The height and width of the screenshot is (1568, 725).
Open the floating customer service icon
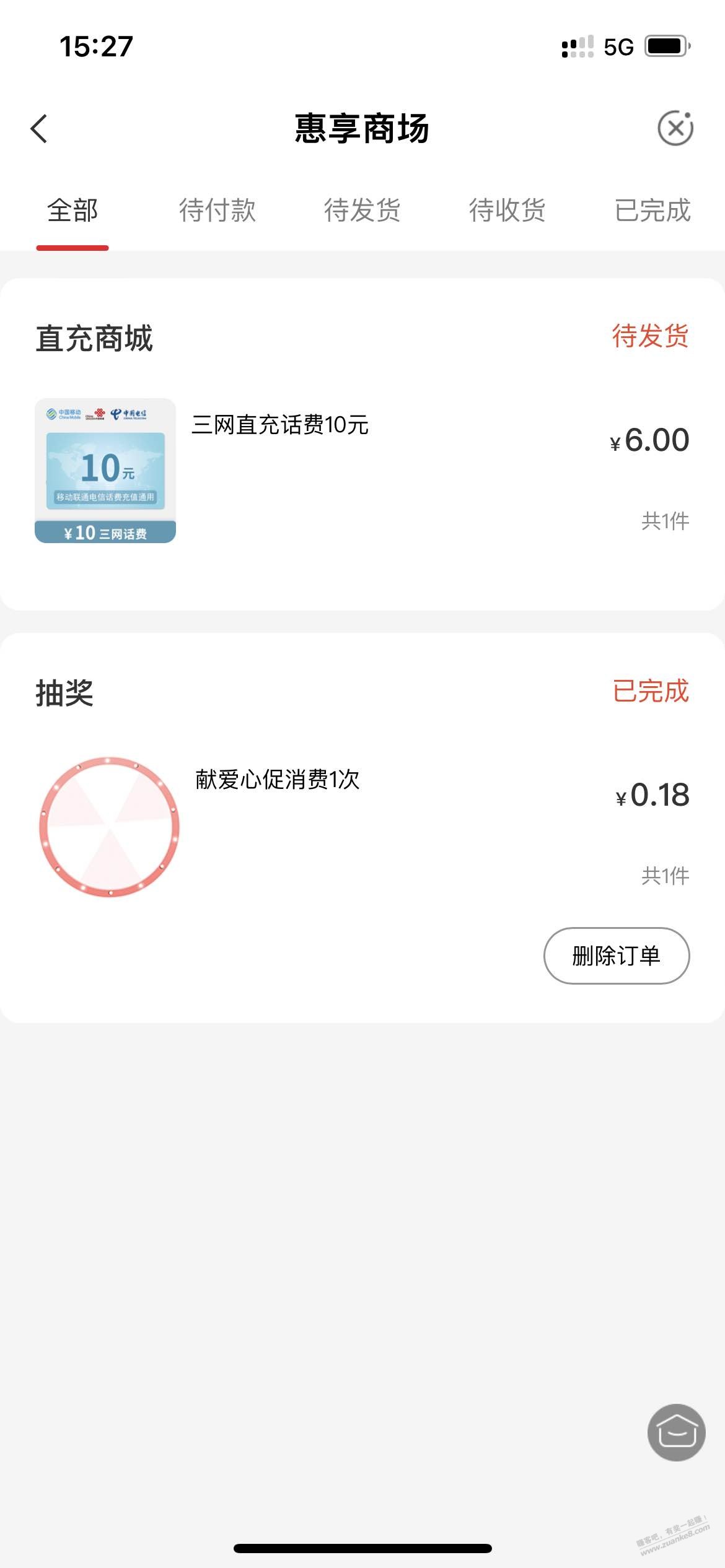coord(677,1432)
